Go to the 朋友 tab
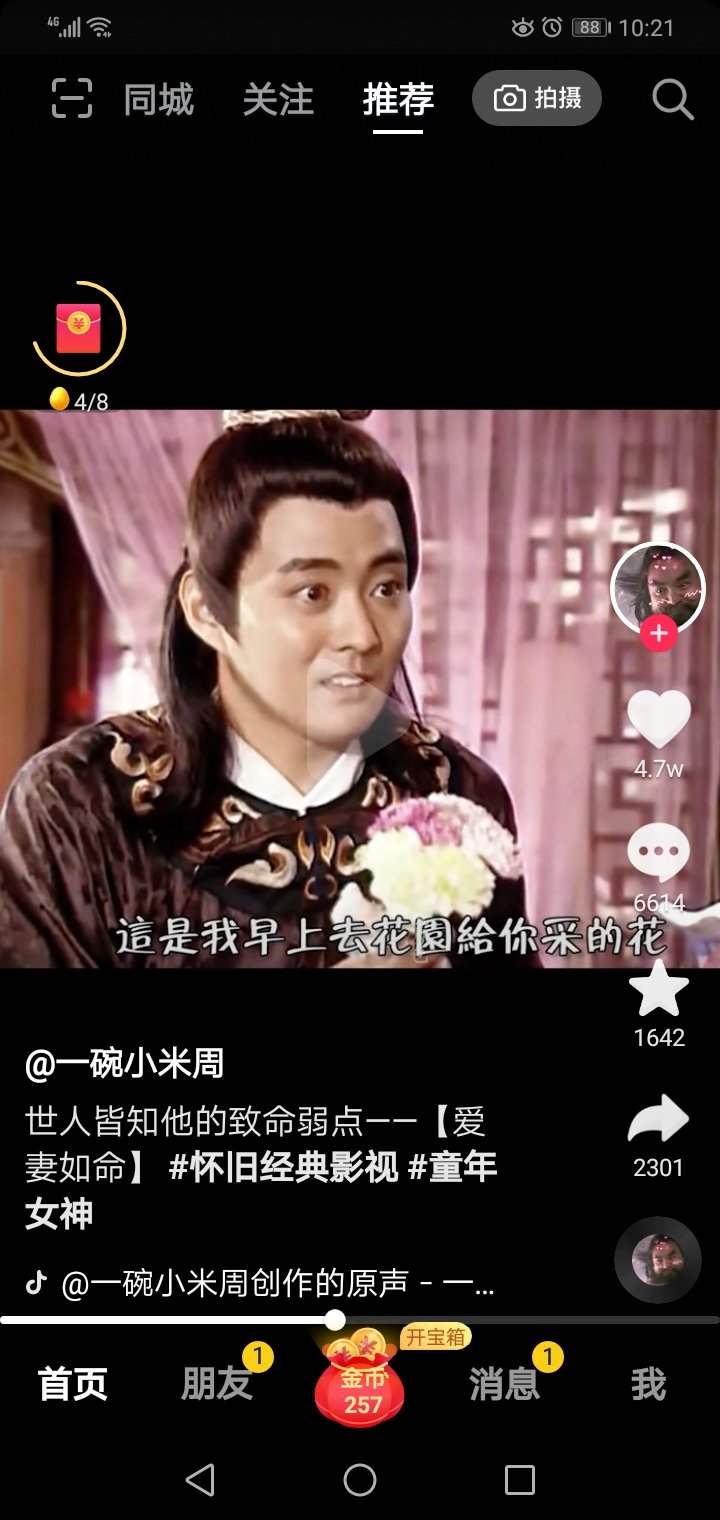The height and width of the screenshot is (1520, 720). (216, 1384)
